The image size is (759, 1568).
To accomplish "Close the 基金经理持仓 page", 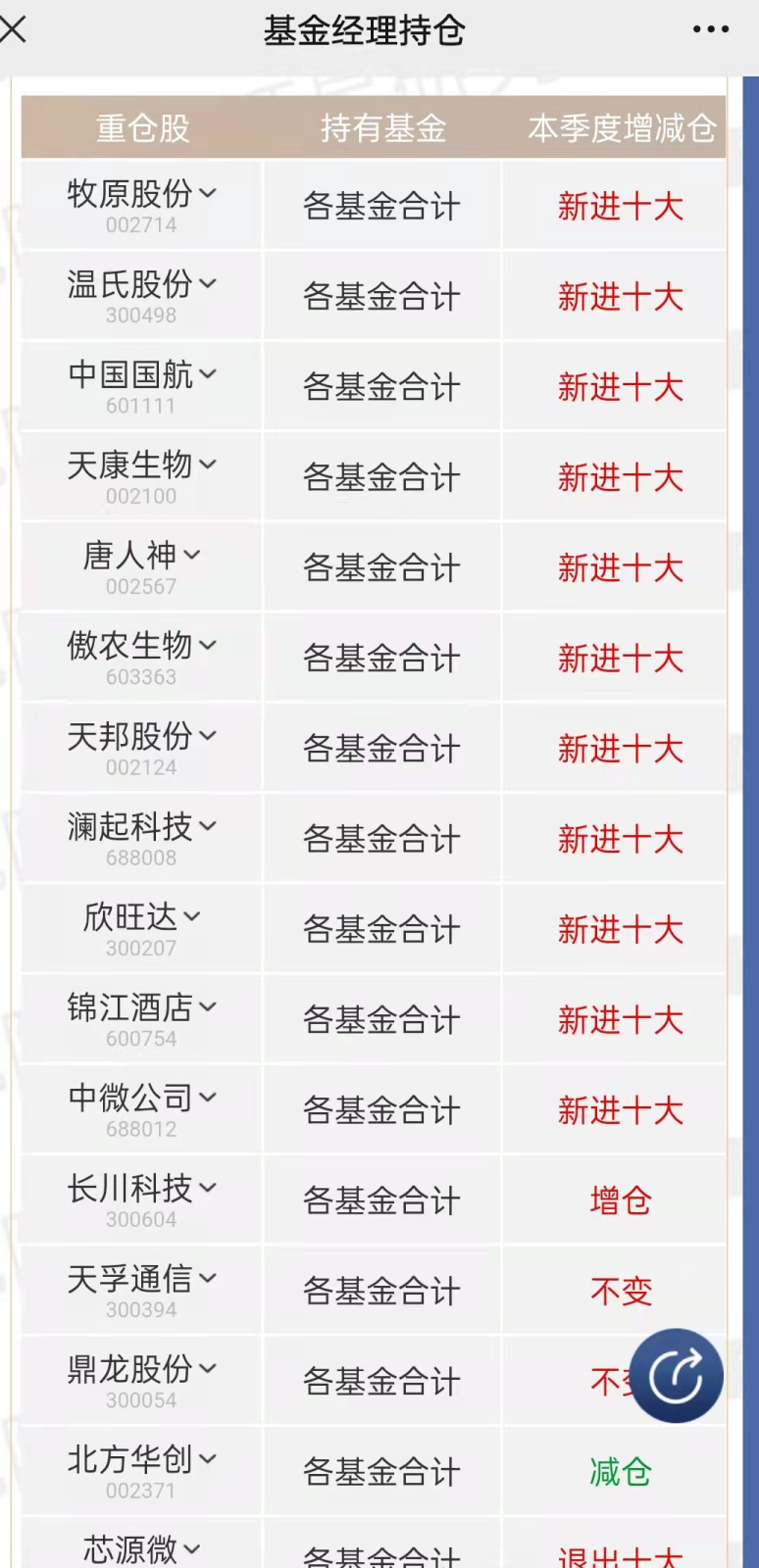I will pos(14,29).
